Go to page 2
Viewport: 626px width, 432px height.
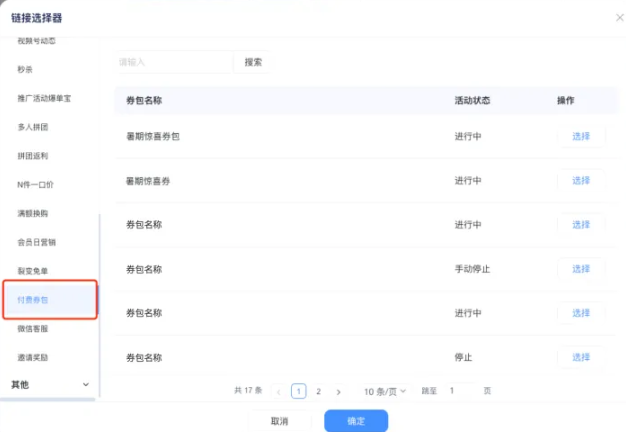point(318,391)
